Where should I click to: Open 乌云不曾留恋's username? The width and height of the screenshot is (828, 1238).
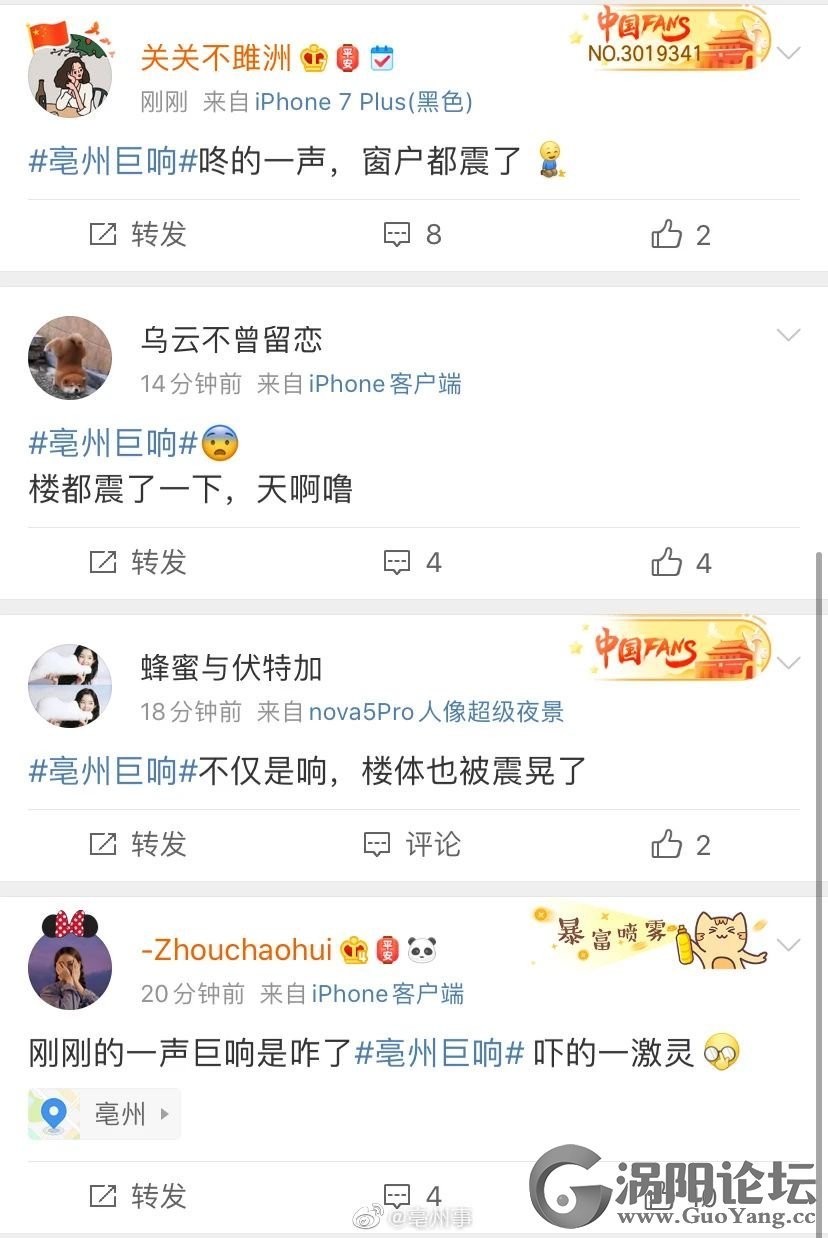(231, 340)
